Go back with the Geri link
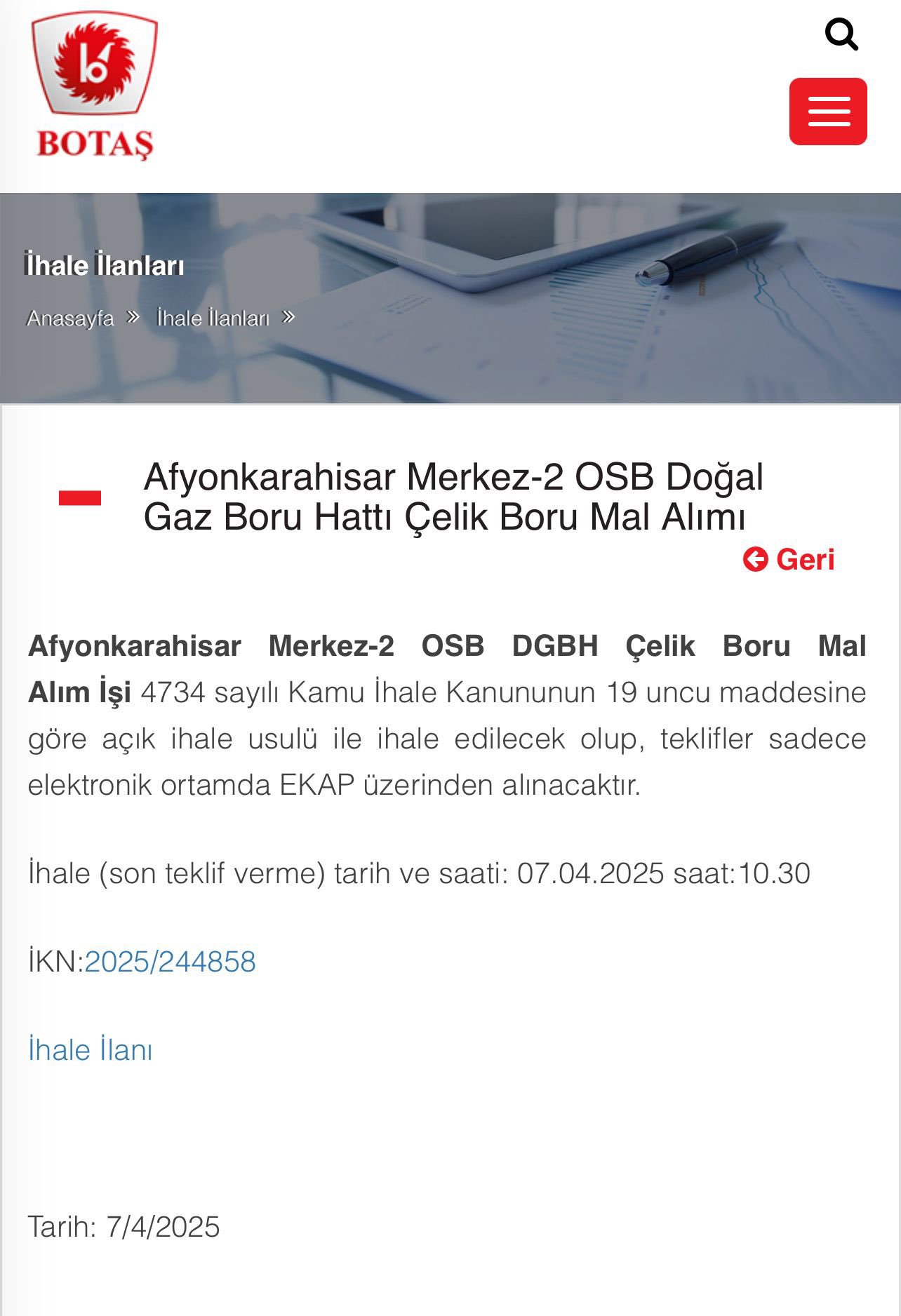901x1316 pixels. click(x=789, y=560)
